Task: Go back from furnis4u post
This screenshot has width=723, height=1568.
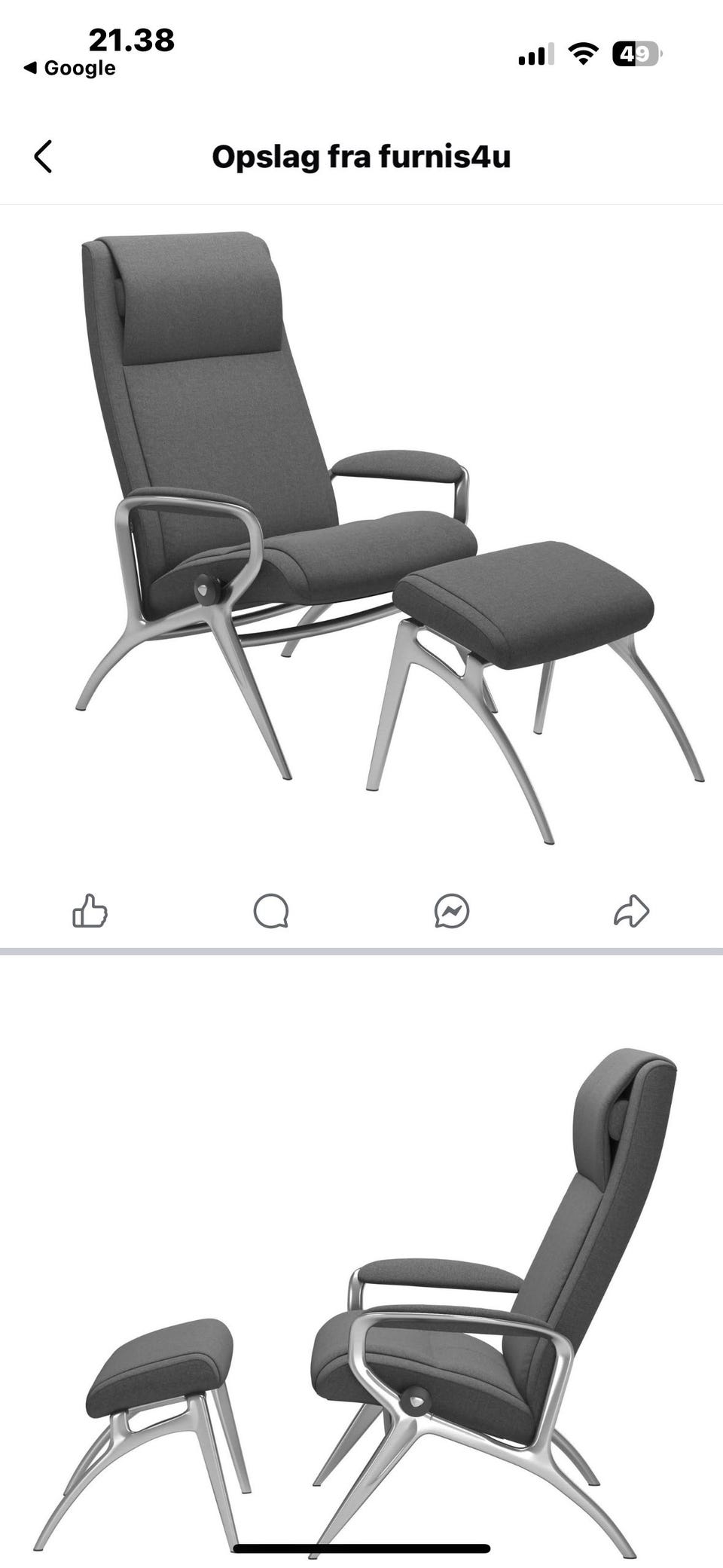Action: click(x=44, y=157)
